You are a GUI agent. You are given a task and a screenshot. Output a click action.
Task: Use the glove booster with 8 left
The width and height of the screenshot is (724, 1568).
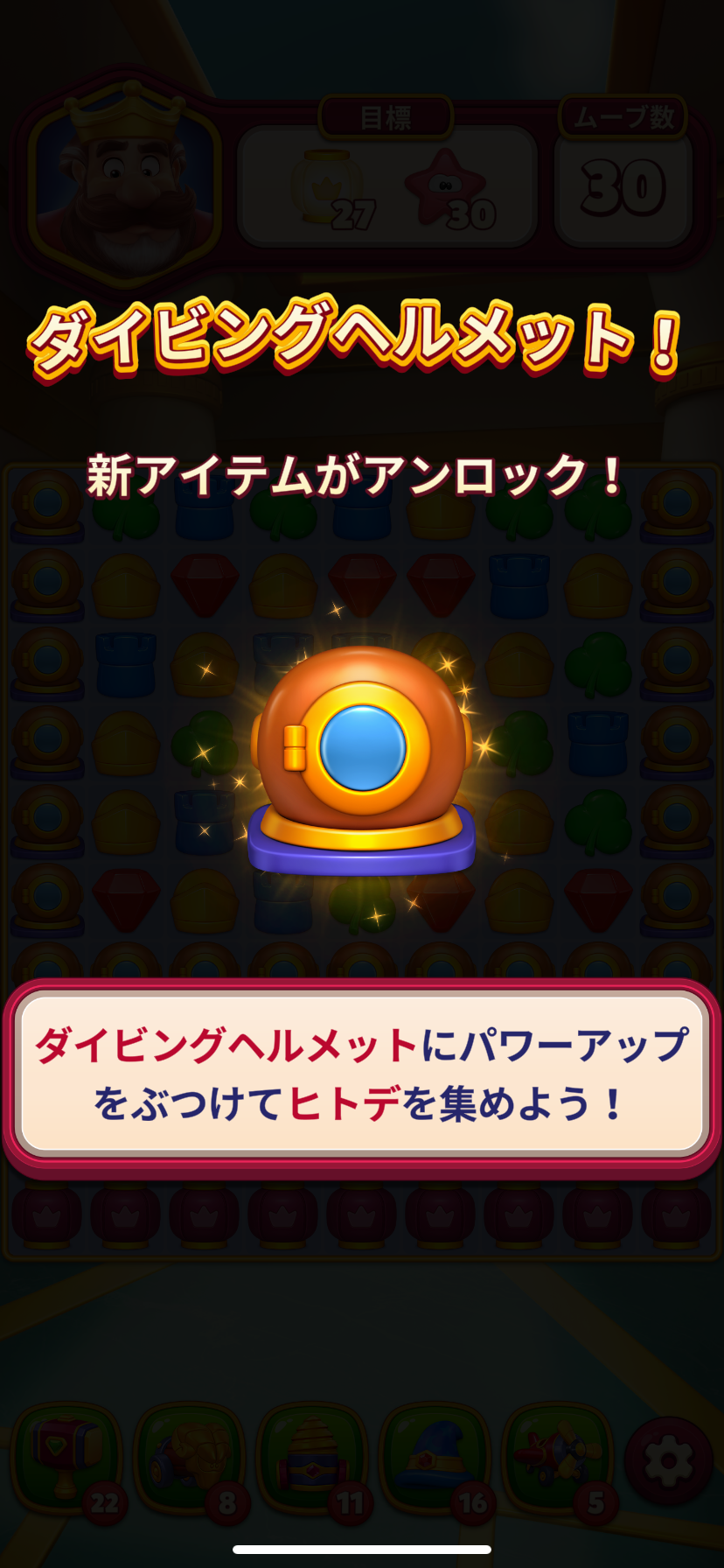(x=189, y=1459)
